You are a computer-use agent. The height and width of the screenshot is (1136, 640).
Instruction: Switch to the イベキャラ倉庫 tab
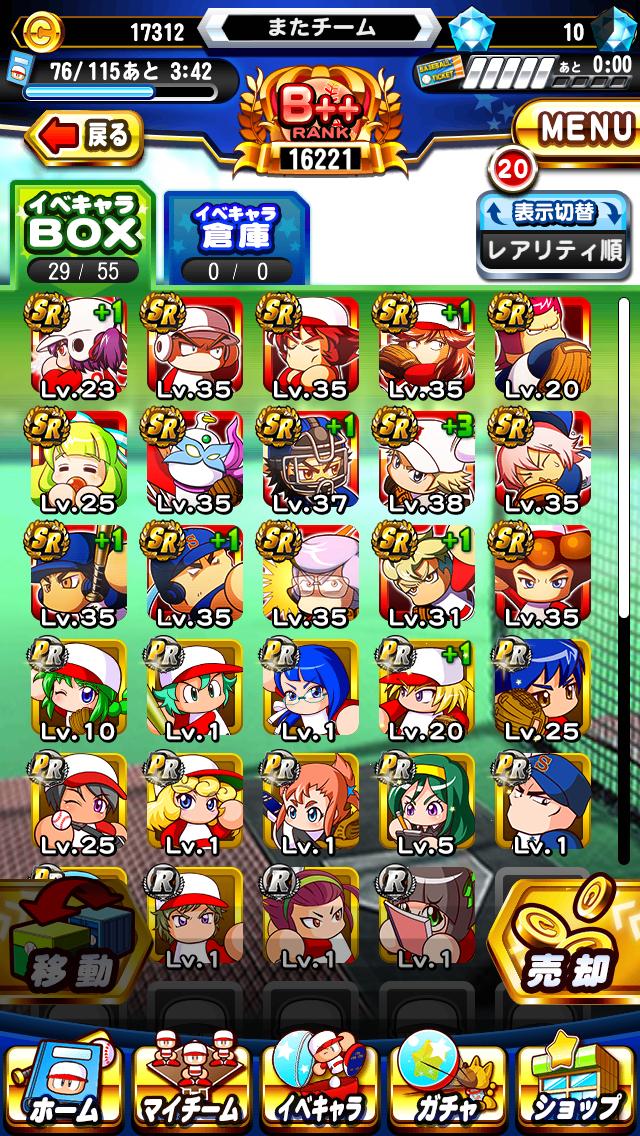tap(236, 238)
